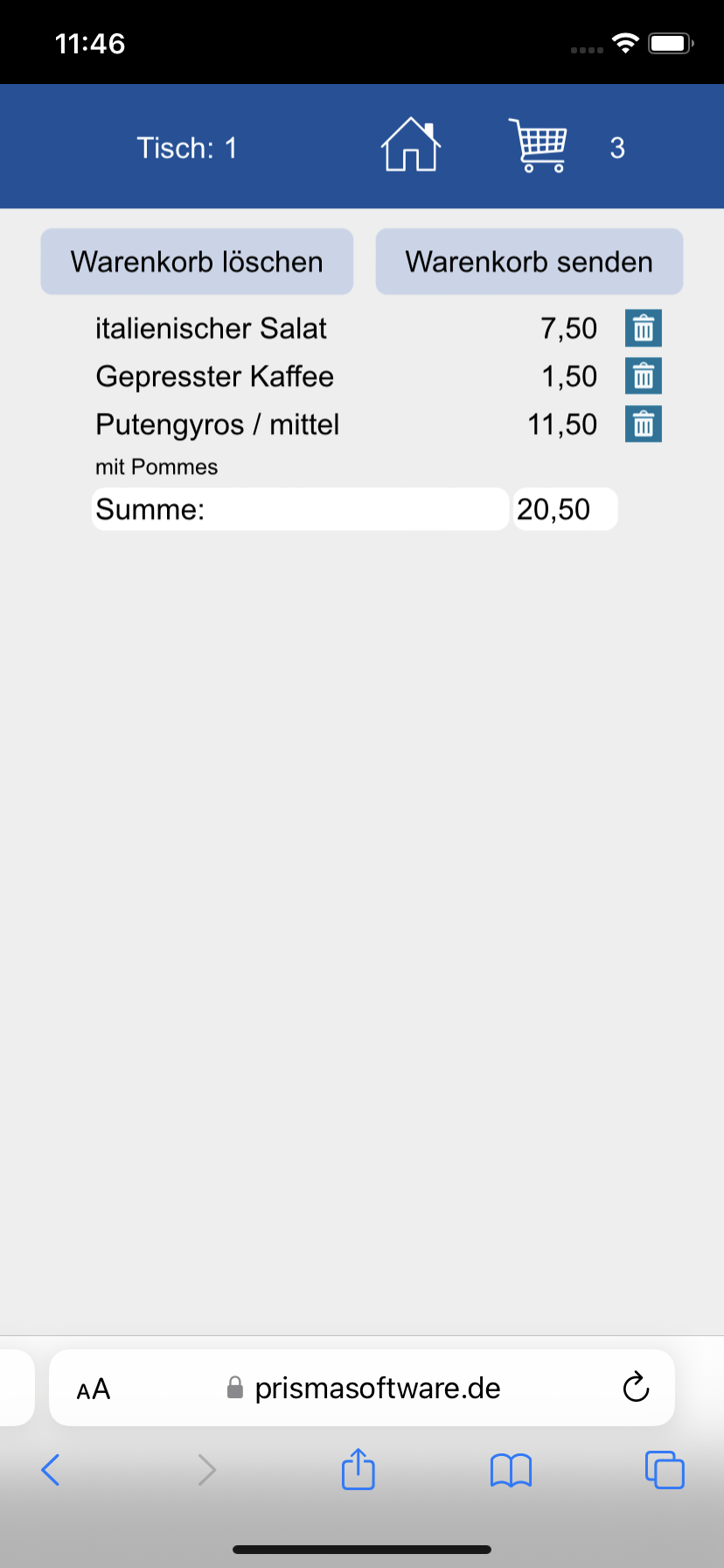Screen dimensions: 724x1568
Task: Send the order with Warenkorb senden
Action: tap(529, 262)
